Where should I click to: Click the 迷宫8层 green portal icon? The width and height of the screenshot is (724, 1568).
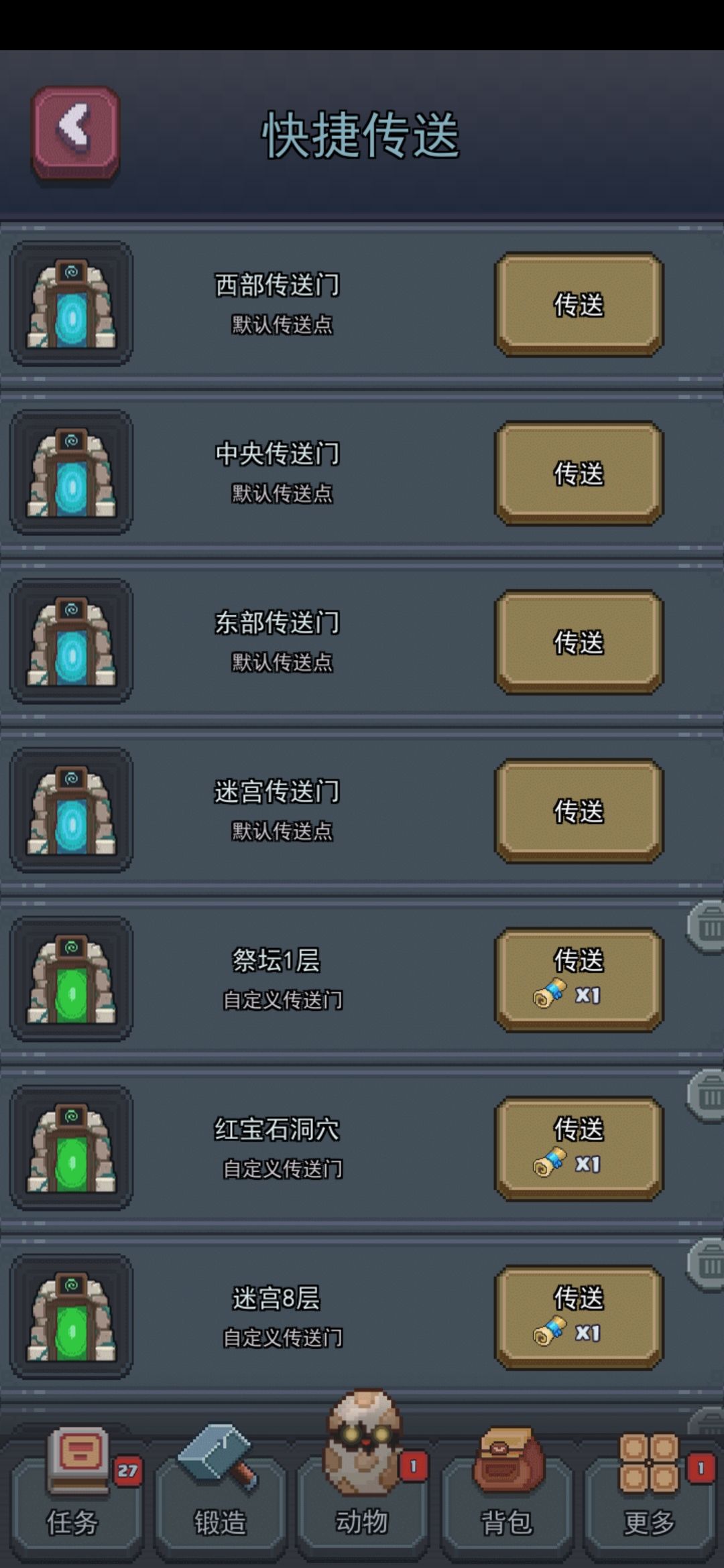tap(71, 1317)
